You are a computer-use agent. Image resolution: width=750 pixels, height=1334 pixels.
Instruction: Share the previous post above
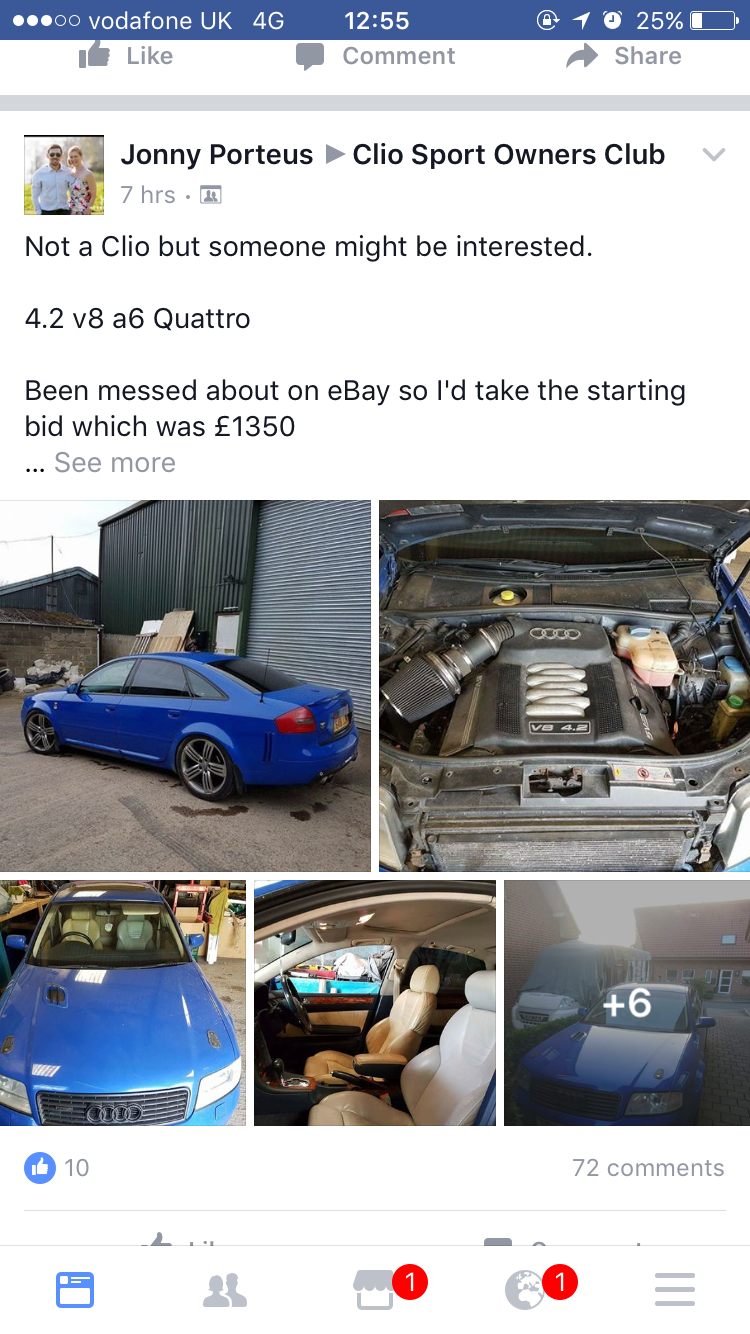[624, 56]
